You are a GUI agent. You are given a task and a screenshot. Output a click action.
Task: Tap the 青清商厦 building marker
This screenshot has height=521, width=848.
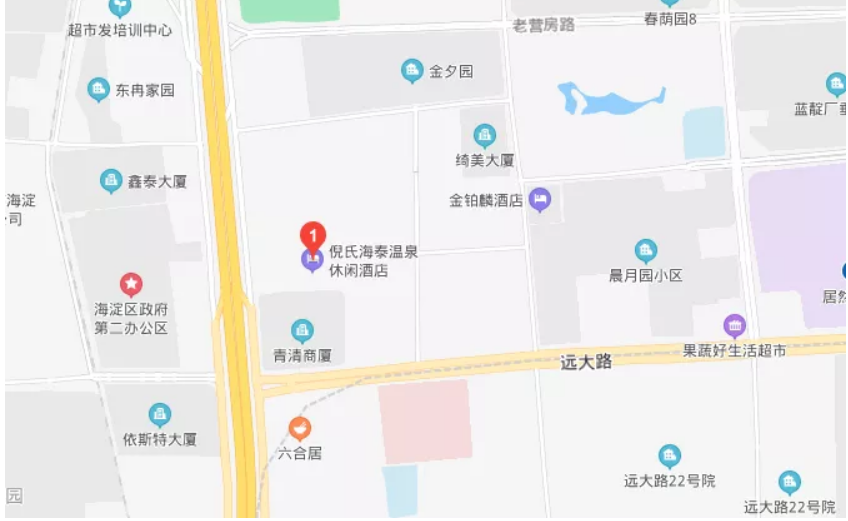(302, 331)
